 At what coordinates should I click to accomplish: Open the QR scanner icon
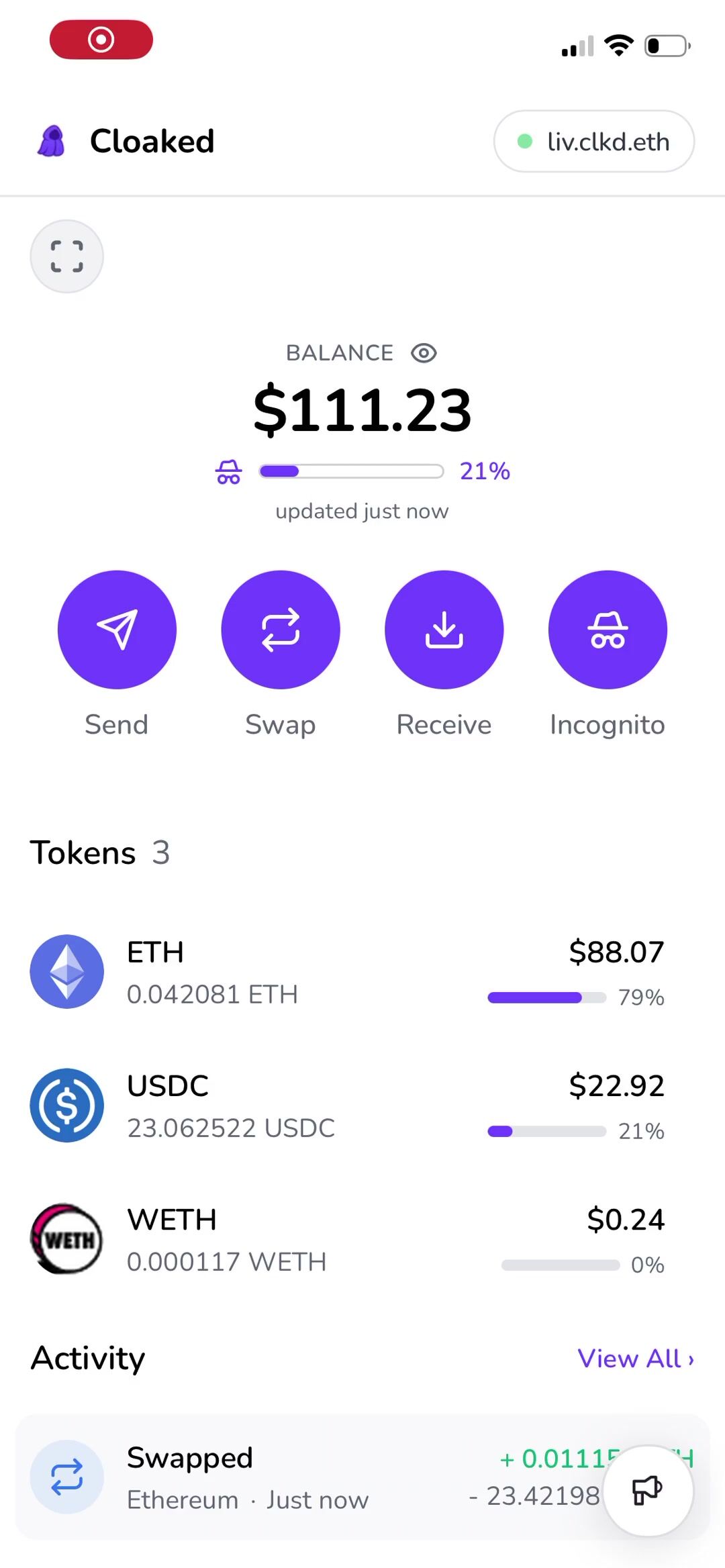point(67,256)
